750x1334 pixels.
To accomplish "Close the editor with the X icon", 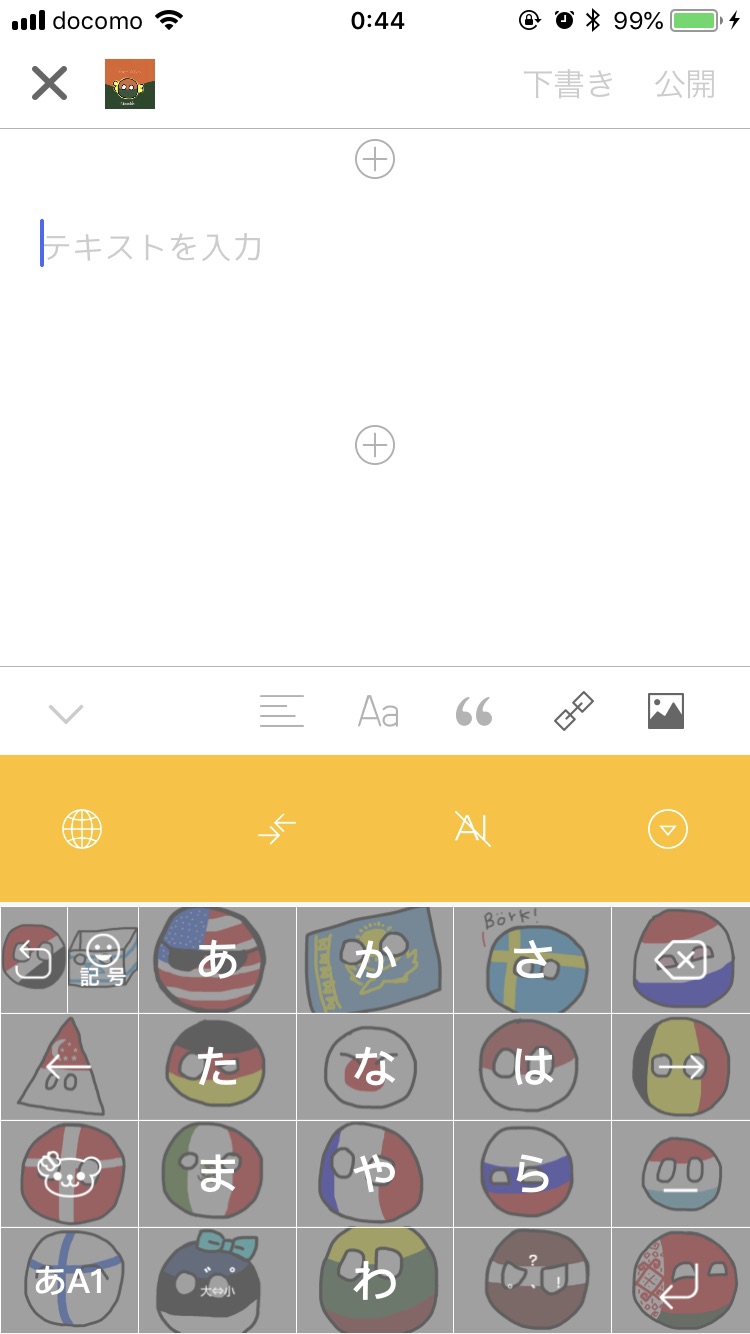I will pos(49,84).
